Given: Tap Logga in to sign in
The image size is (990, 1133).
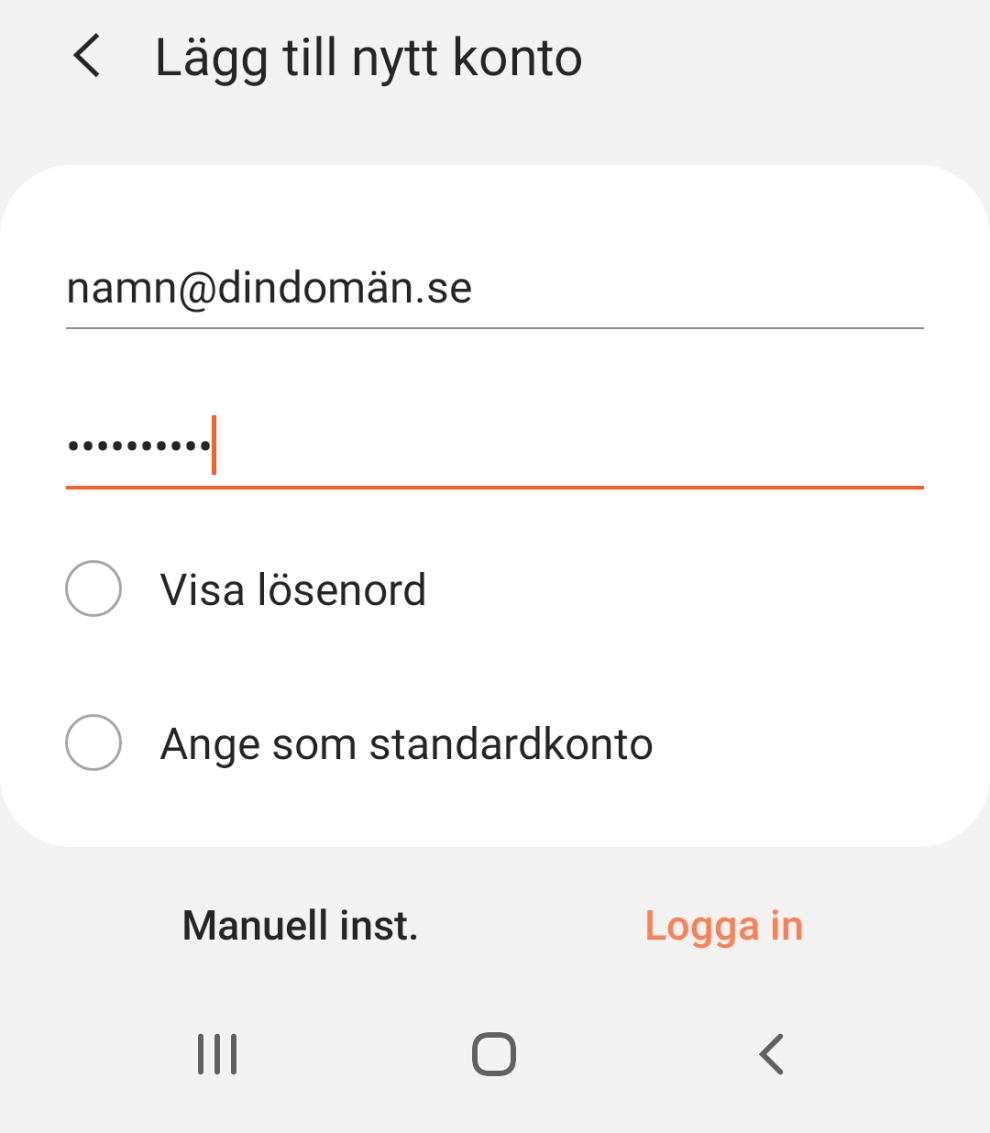Looking at the screenshot, I should [x=724, y=925].
